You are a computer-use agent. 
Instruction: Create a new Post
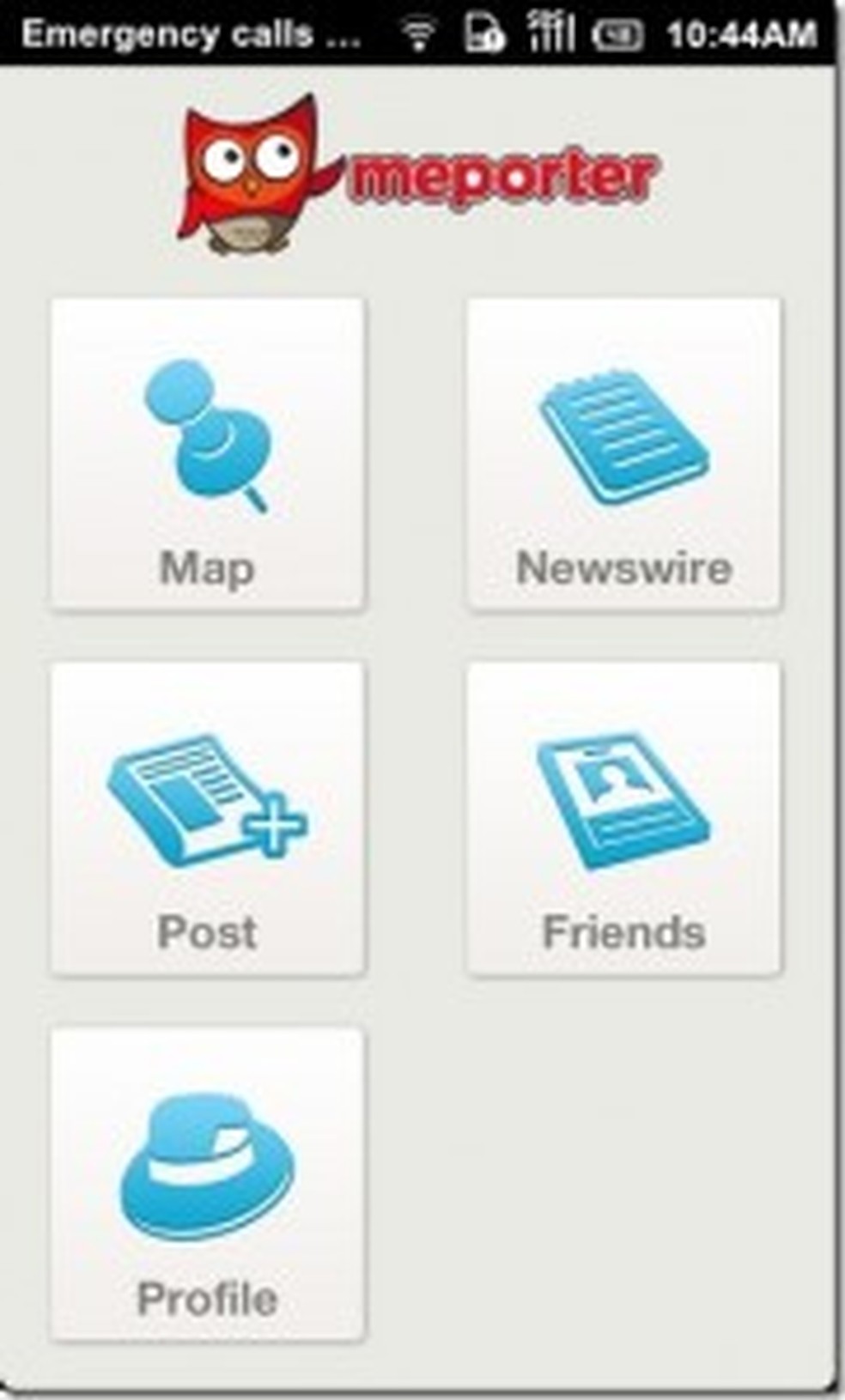pyautogui.click(x=207, y=819)
